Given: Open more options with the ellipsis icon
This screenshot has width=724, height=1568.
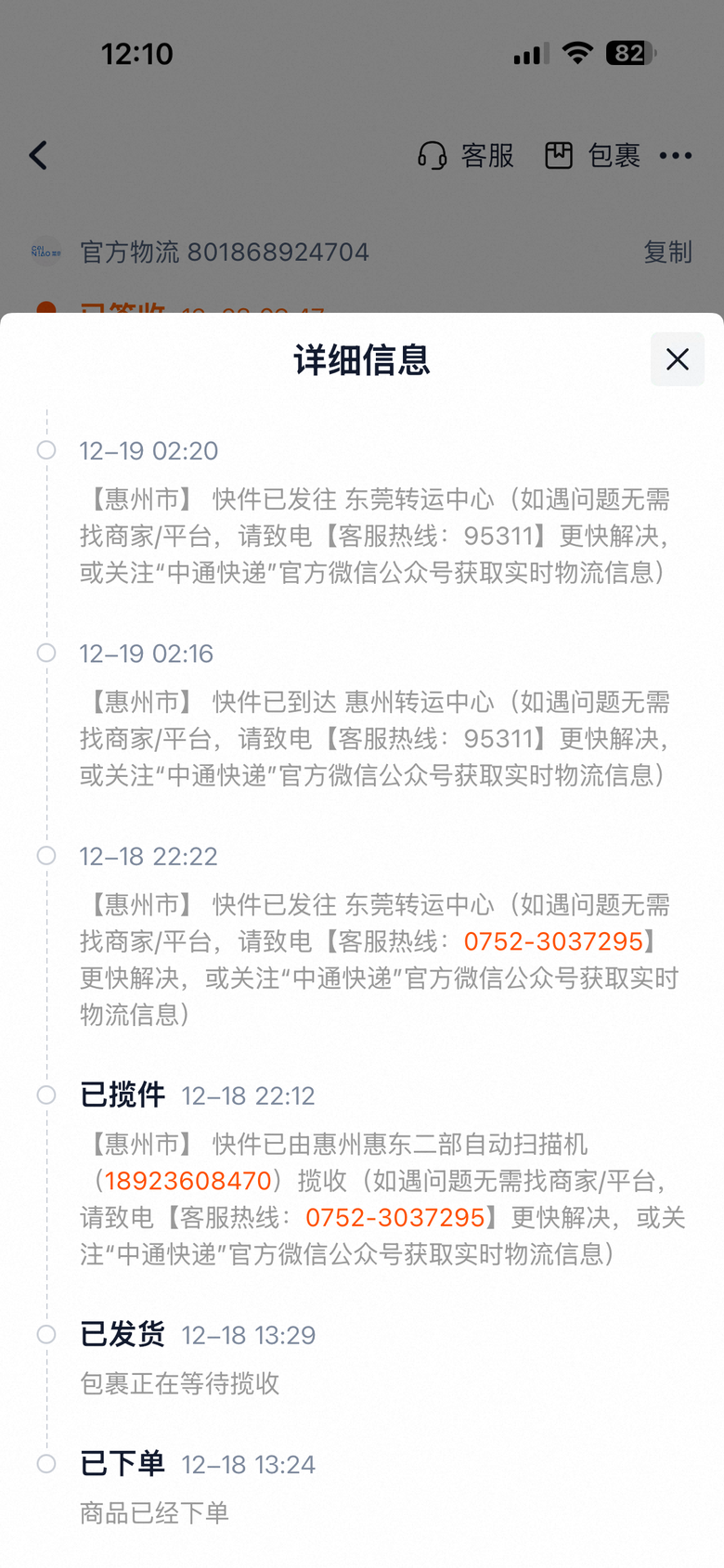Looking at the screenshot, I should pos(676,155).
